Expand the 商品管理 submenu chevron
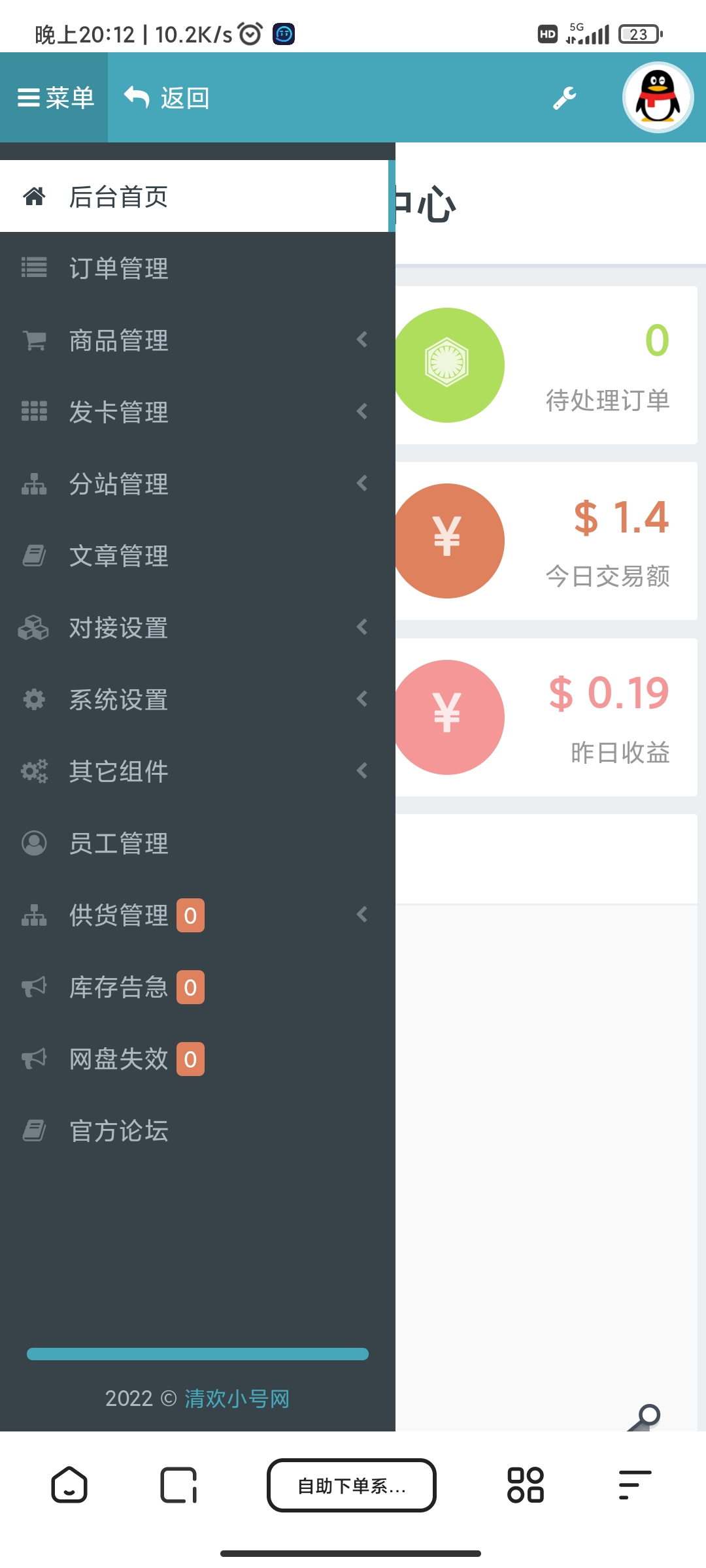The width and height of the screenshot is (706, 1568). tap(363, 340)
